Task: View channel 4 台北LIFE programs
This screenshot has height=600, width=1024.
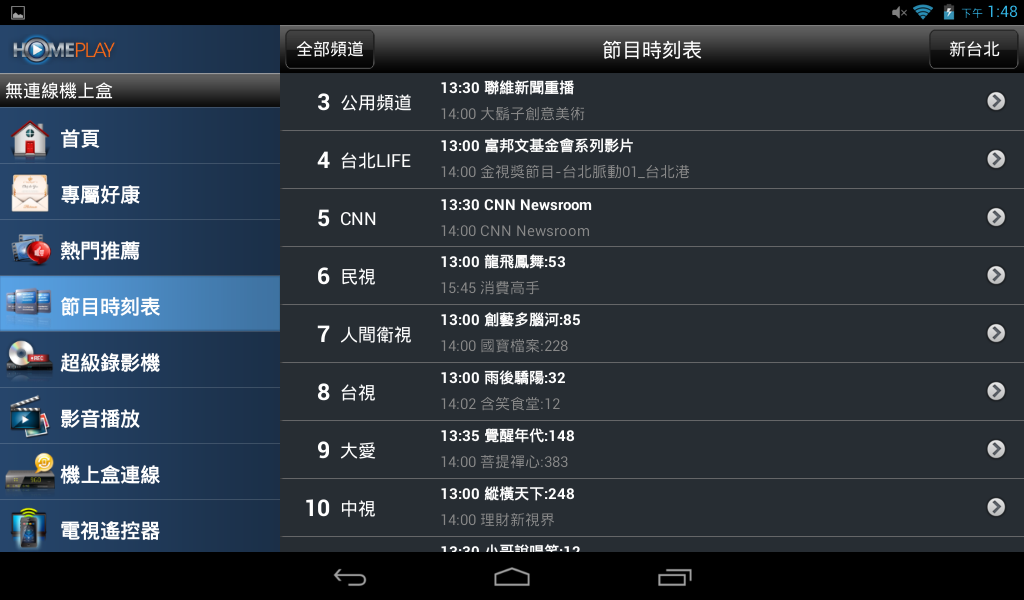Action: [652, 159]
